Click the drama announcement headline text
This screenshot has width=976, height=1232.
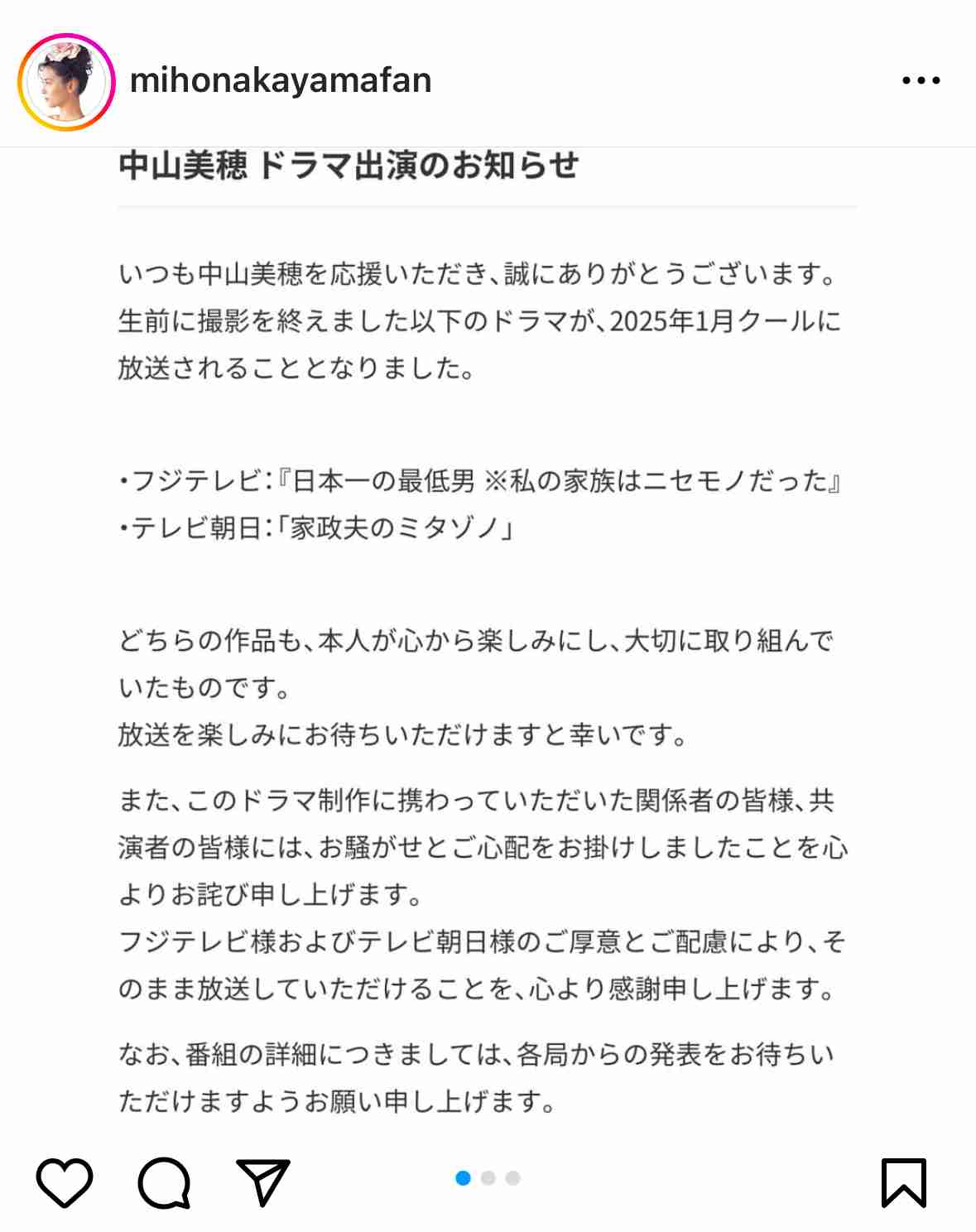[351, 166]
